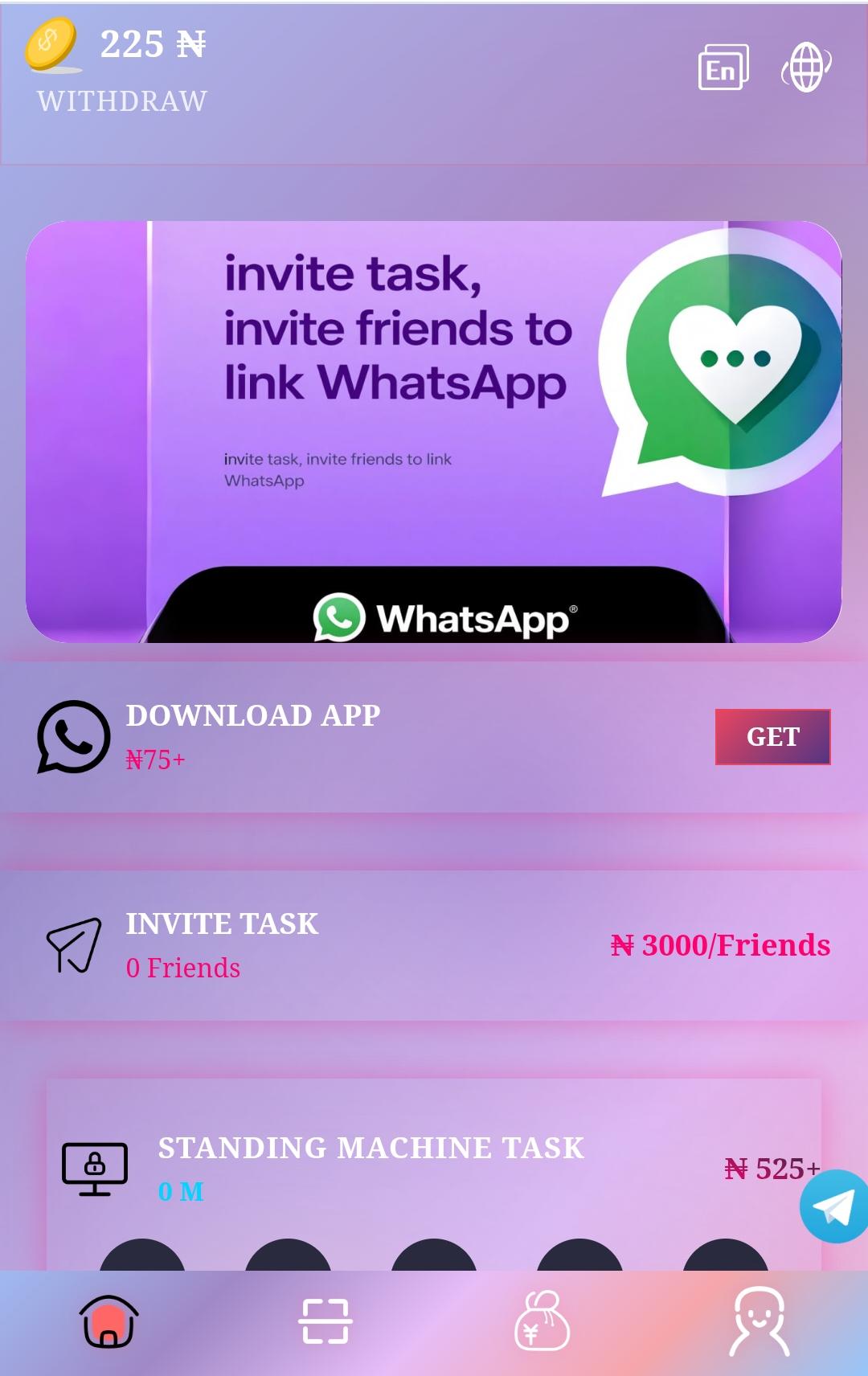Open the En language switcher icon
Image resolution: width=868 pixels, height=1376 pixels.
tap(723, 68)
